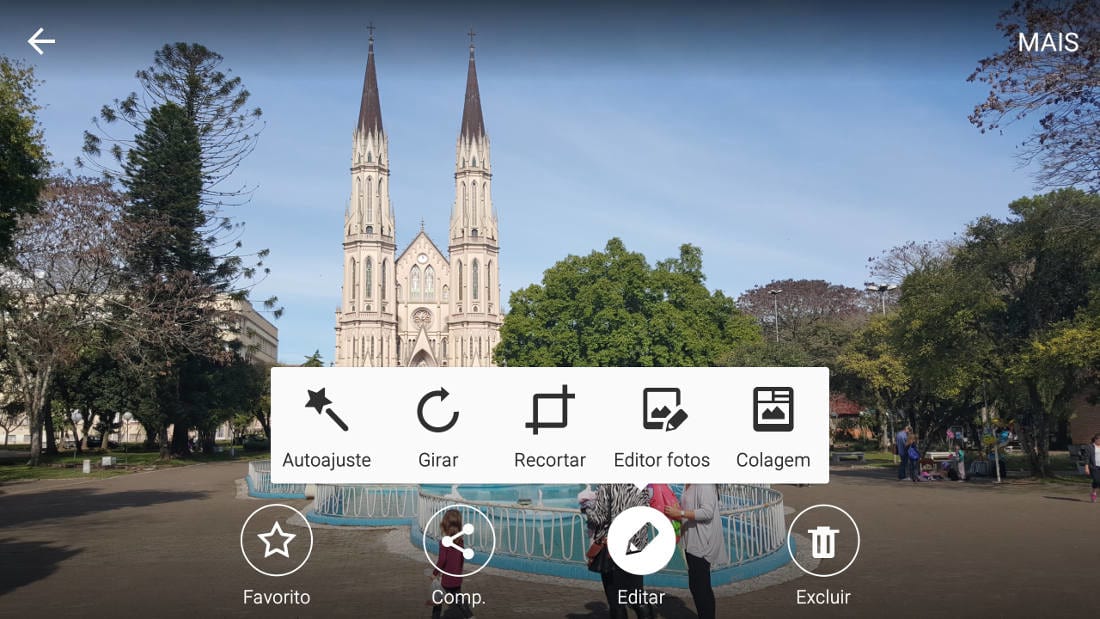Create a Colagem with this photo
The image size is (1100, 619).
coord(773,425)
